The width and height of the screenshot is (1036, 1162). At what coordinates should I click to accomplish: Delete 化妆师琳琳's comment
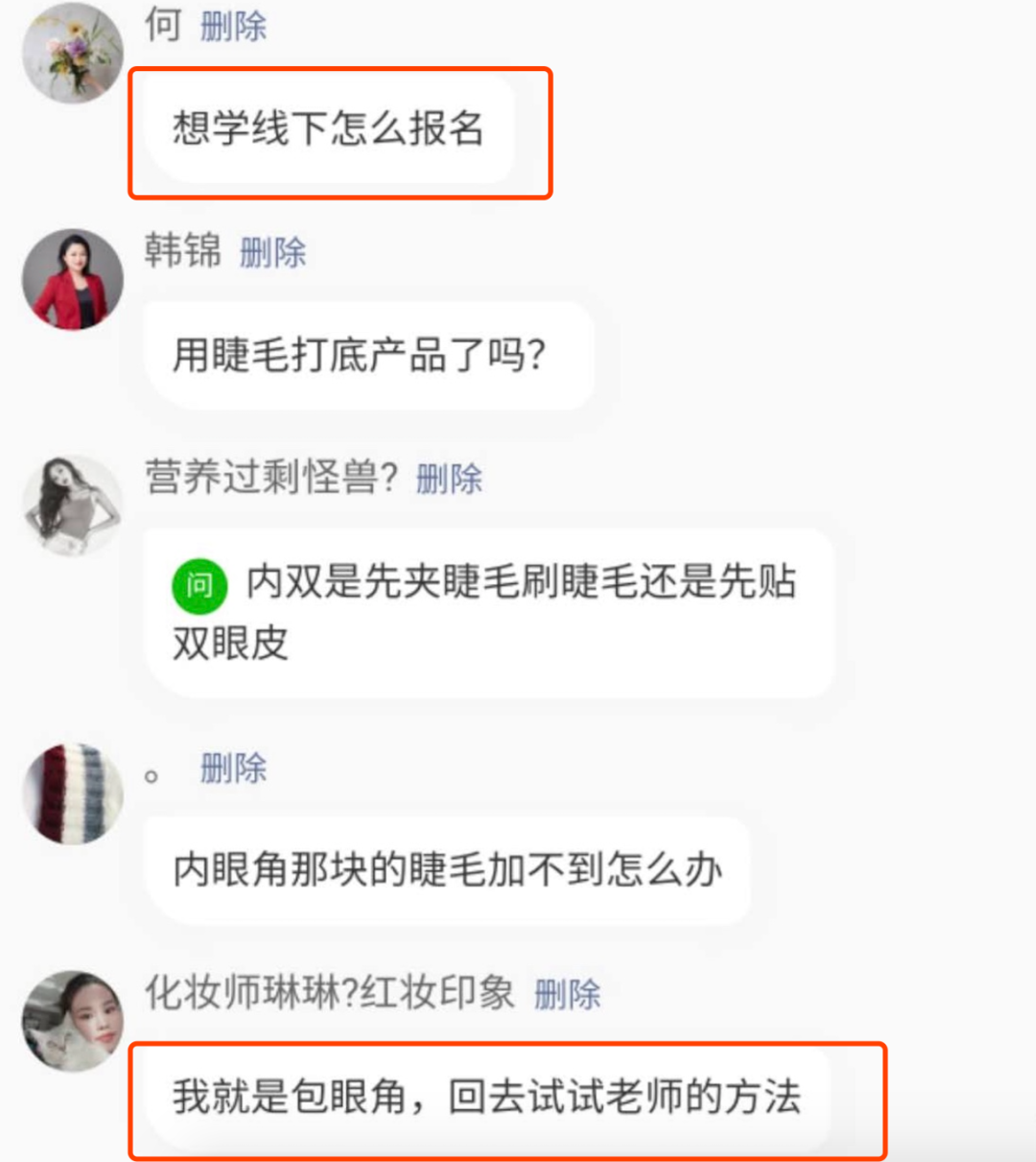pyautogui.click(x=567, y=995)
